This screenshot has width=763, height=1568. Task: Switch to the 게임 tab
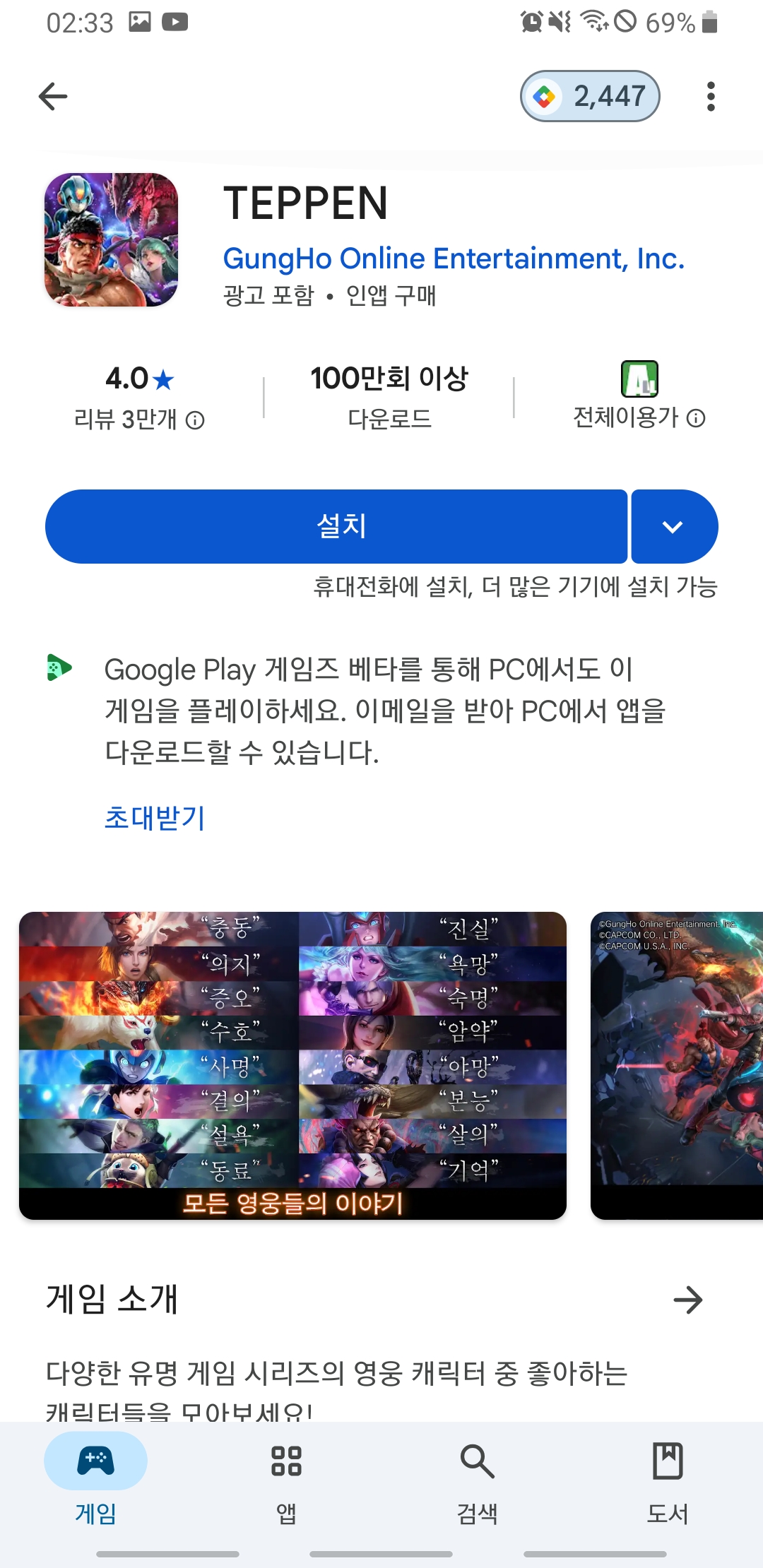95,1476
